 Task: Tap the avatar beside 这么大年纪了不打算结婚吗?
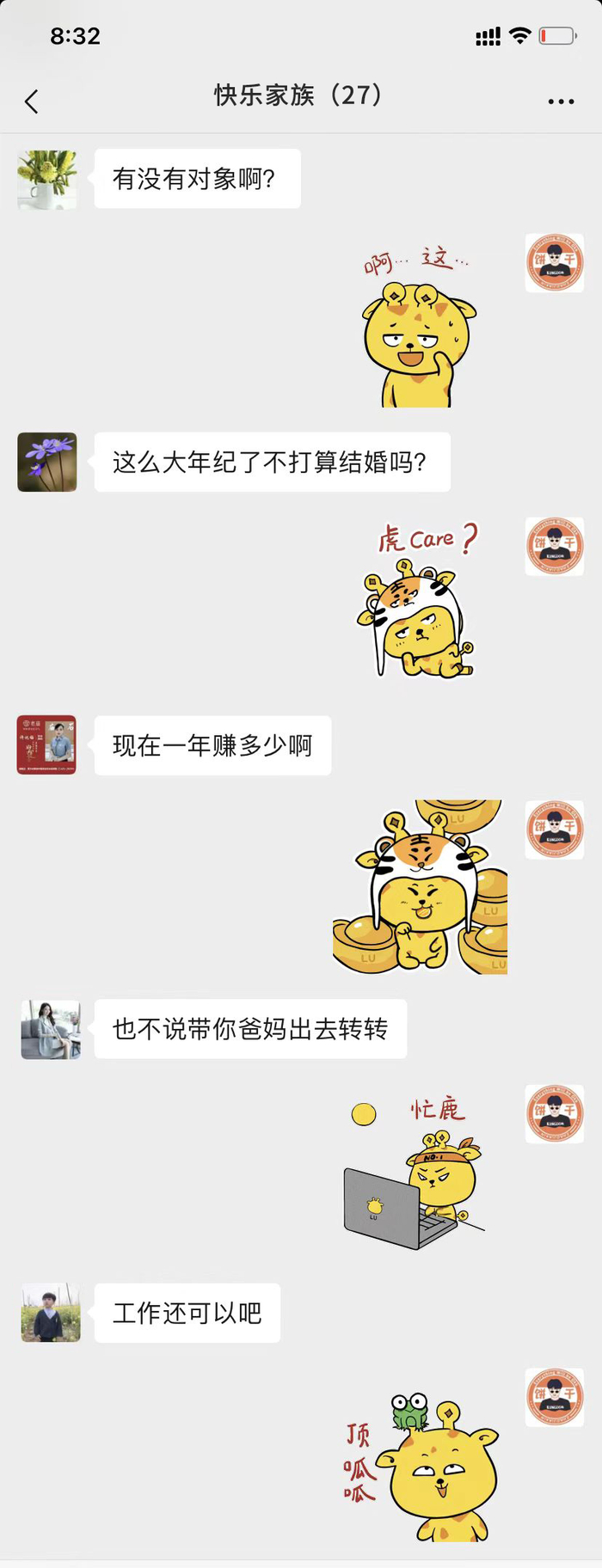(x=47, y=462)
